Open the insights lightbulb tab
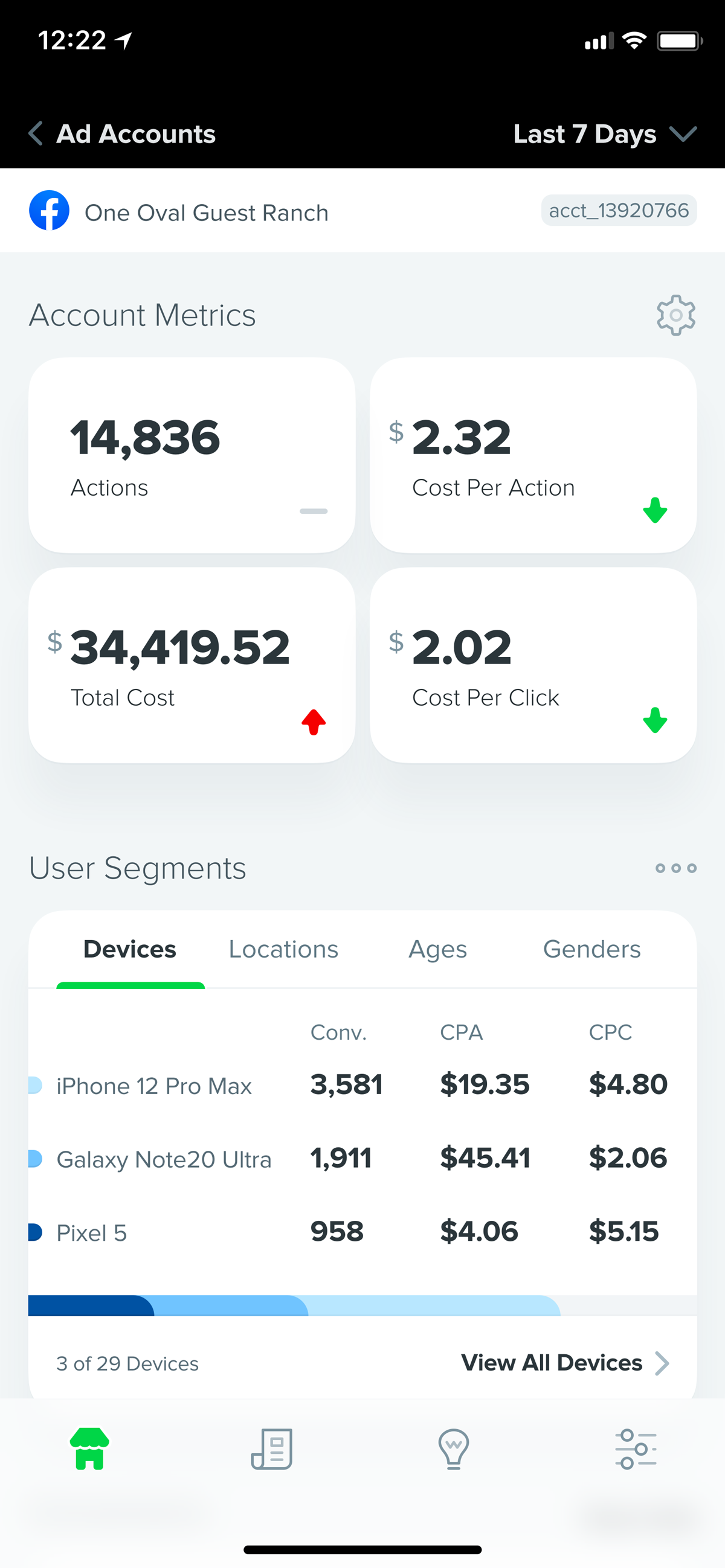 coord(453,1448)
